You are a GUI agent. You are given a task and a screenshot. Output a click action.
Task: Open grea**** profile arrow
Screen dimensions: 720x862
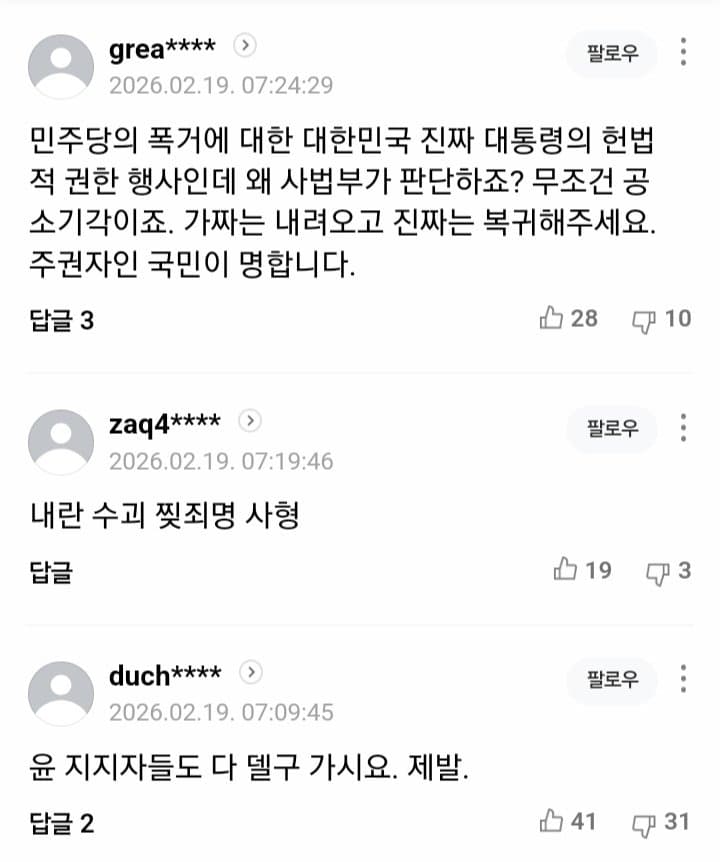coord(246,45)
